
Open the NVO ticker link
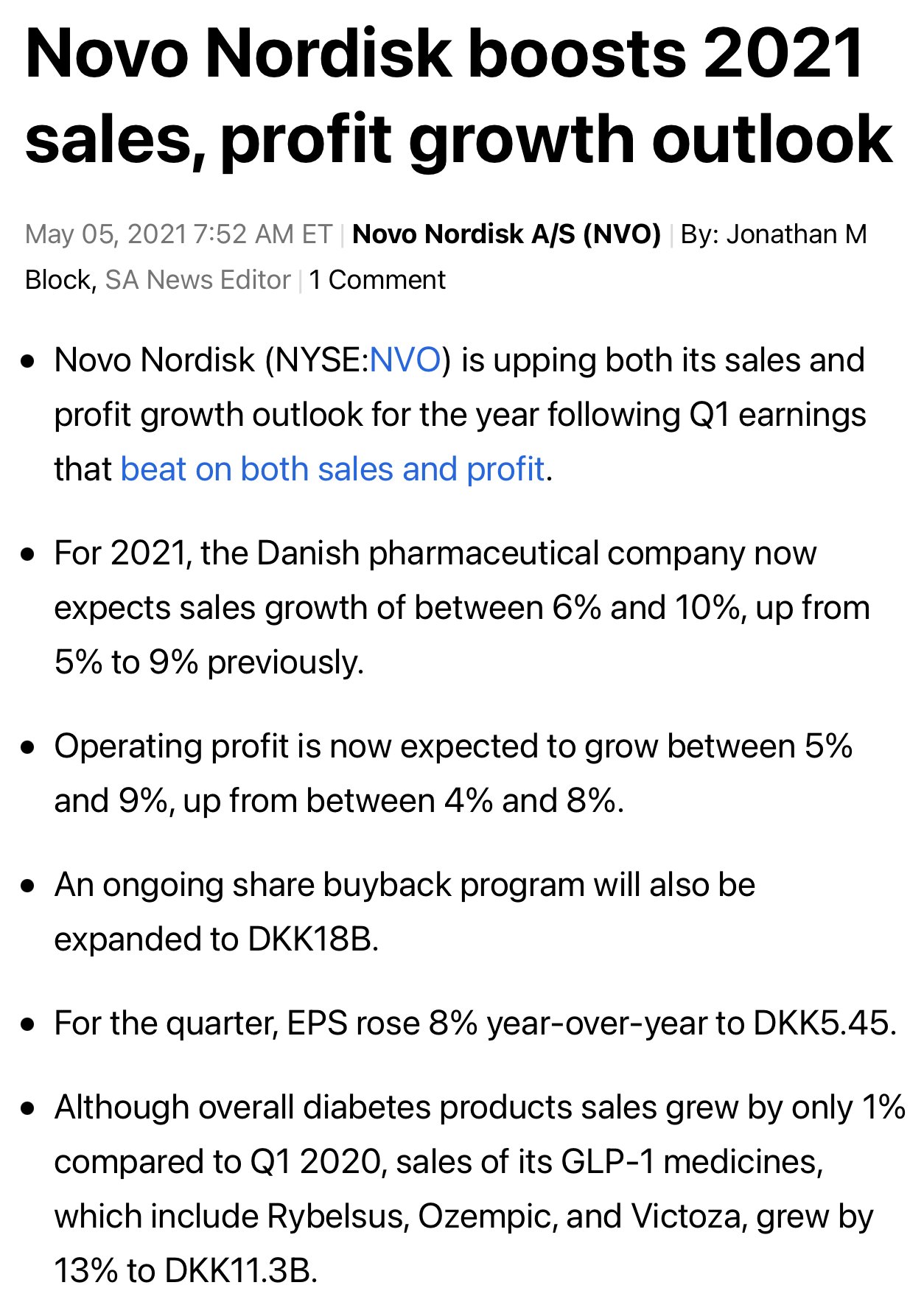(405, 361)
